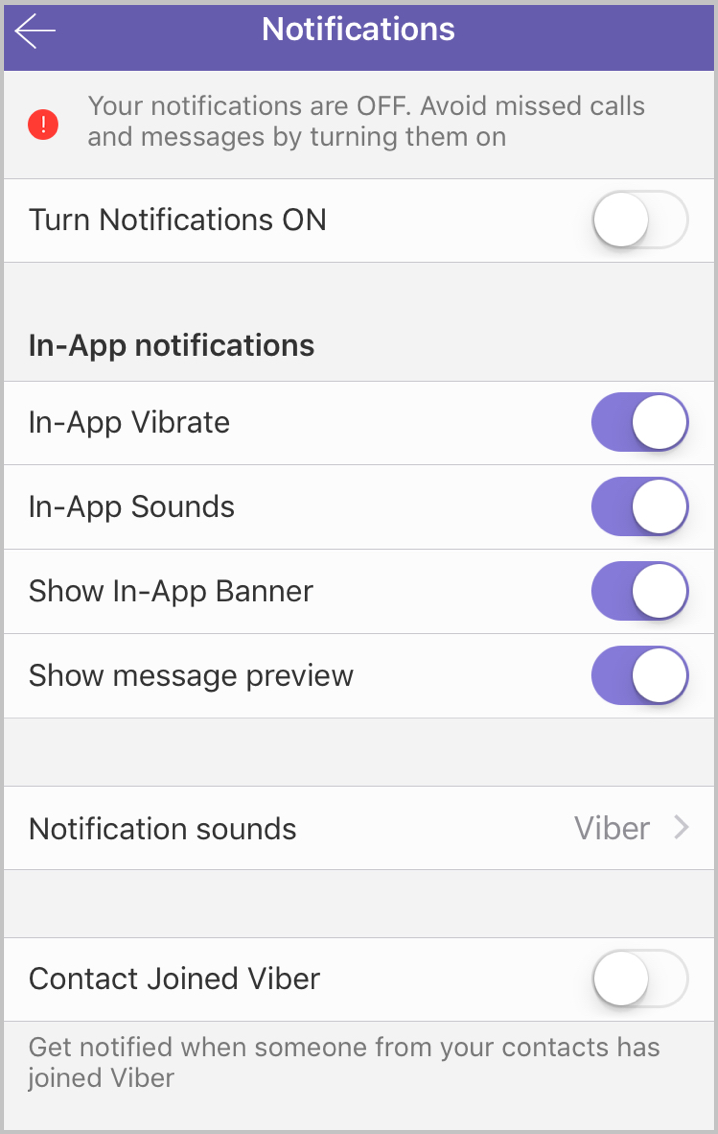Enable Contact Joined Viber notifications
Viewport: 718px width, 1134px height.
click(640, 979)
